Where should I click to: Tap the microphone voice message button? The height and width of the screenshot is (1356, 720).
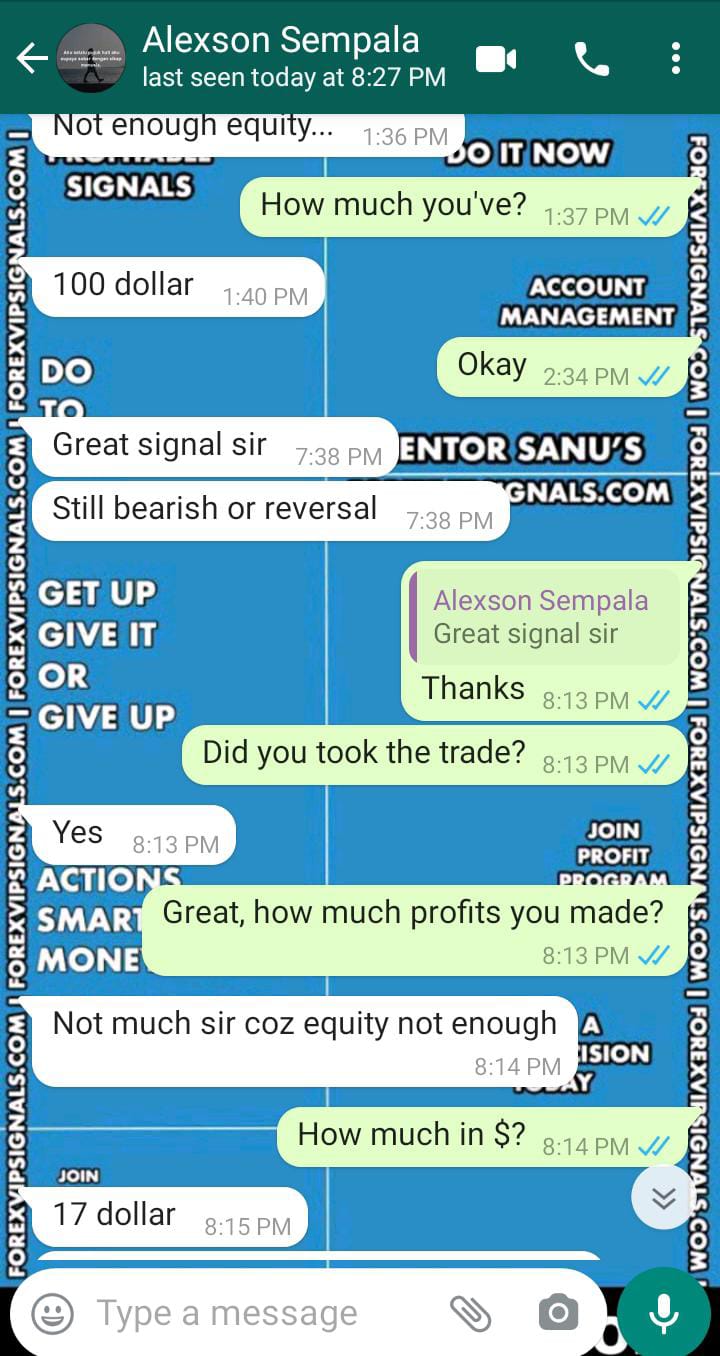tap(664, 1313)
